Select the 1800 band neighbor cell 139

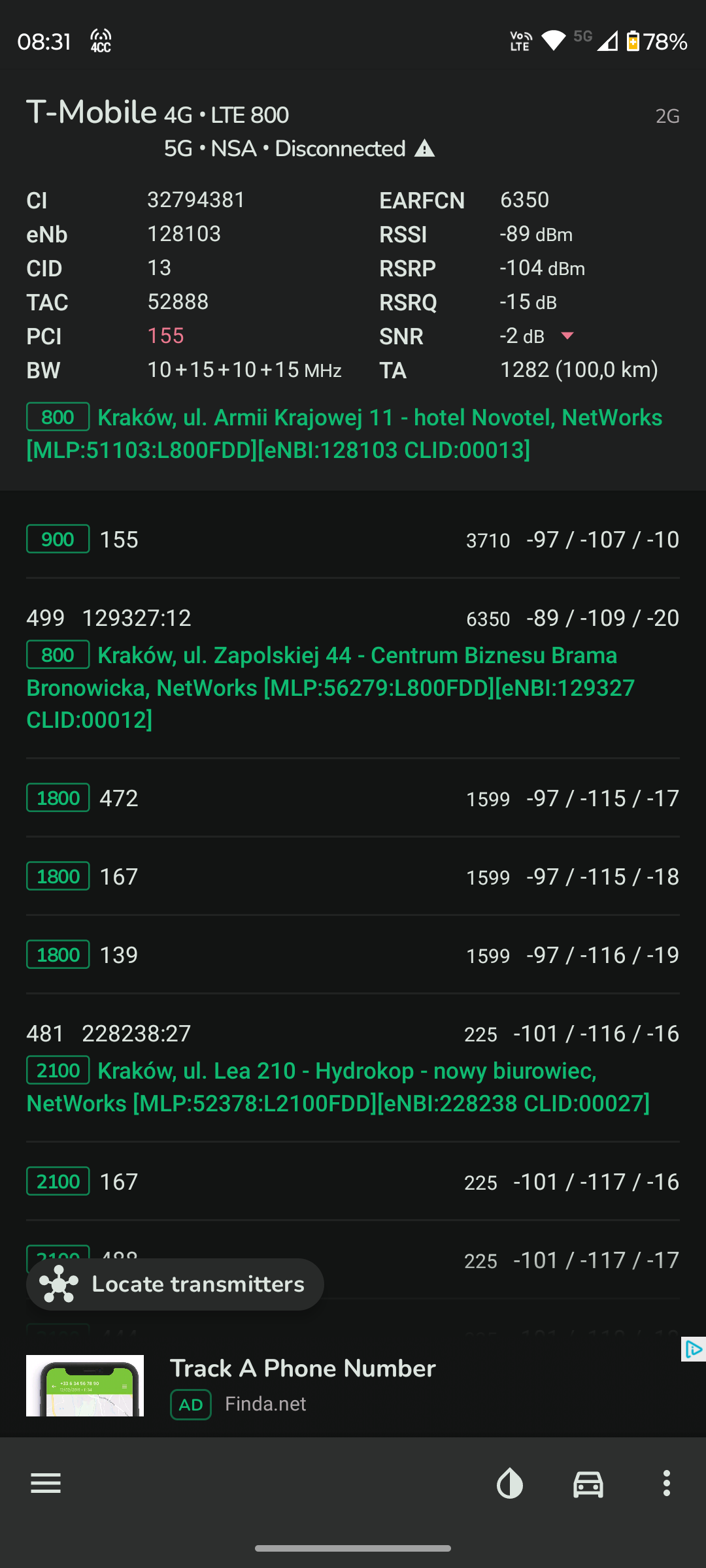point(353,955)
